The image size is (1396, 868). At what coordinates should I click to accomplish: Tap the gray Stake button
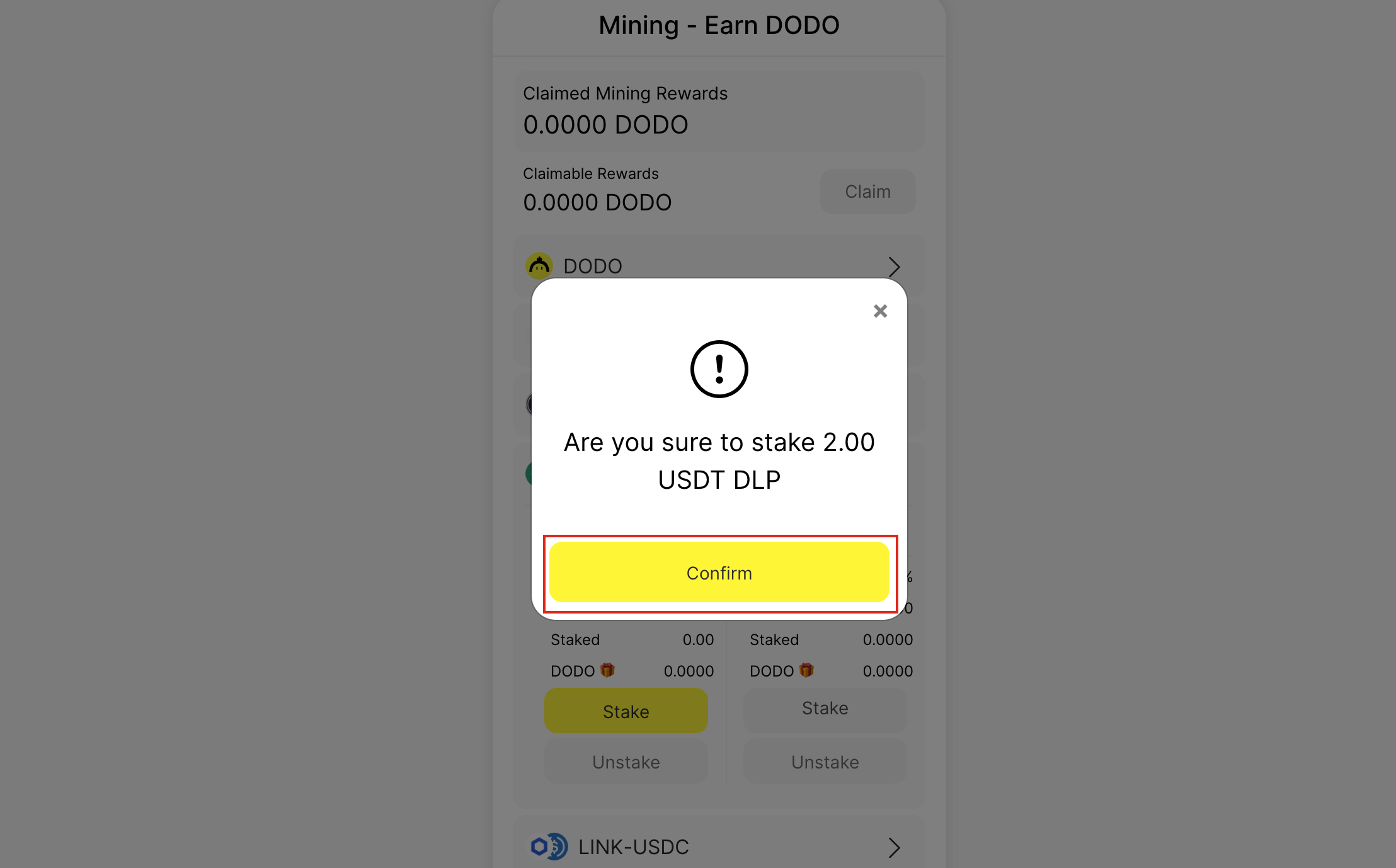point(825,709)
